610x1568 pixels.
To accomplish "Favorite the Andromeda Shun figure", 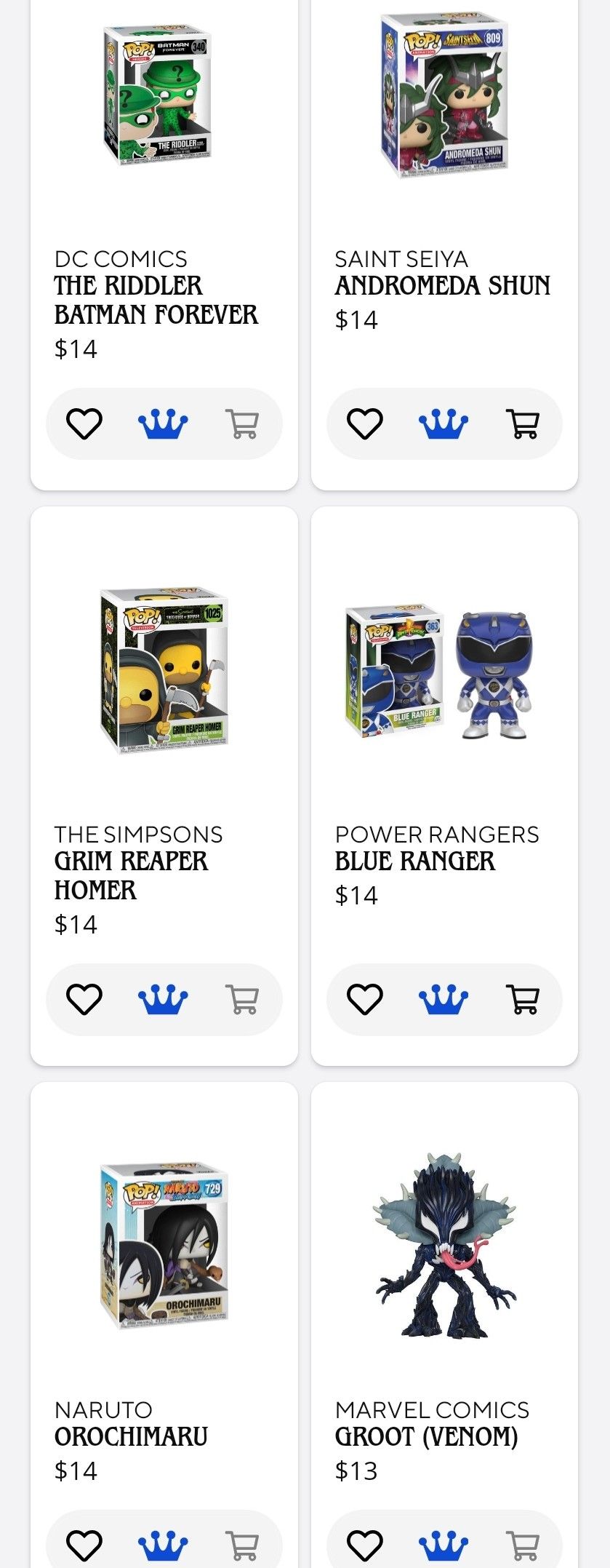I will [364, 423].
